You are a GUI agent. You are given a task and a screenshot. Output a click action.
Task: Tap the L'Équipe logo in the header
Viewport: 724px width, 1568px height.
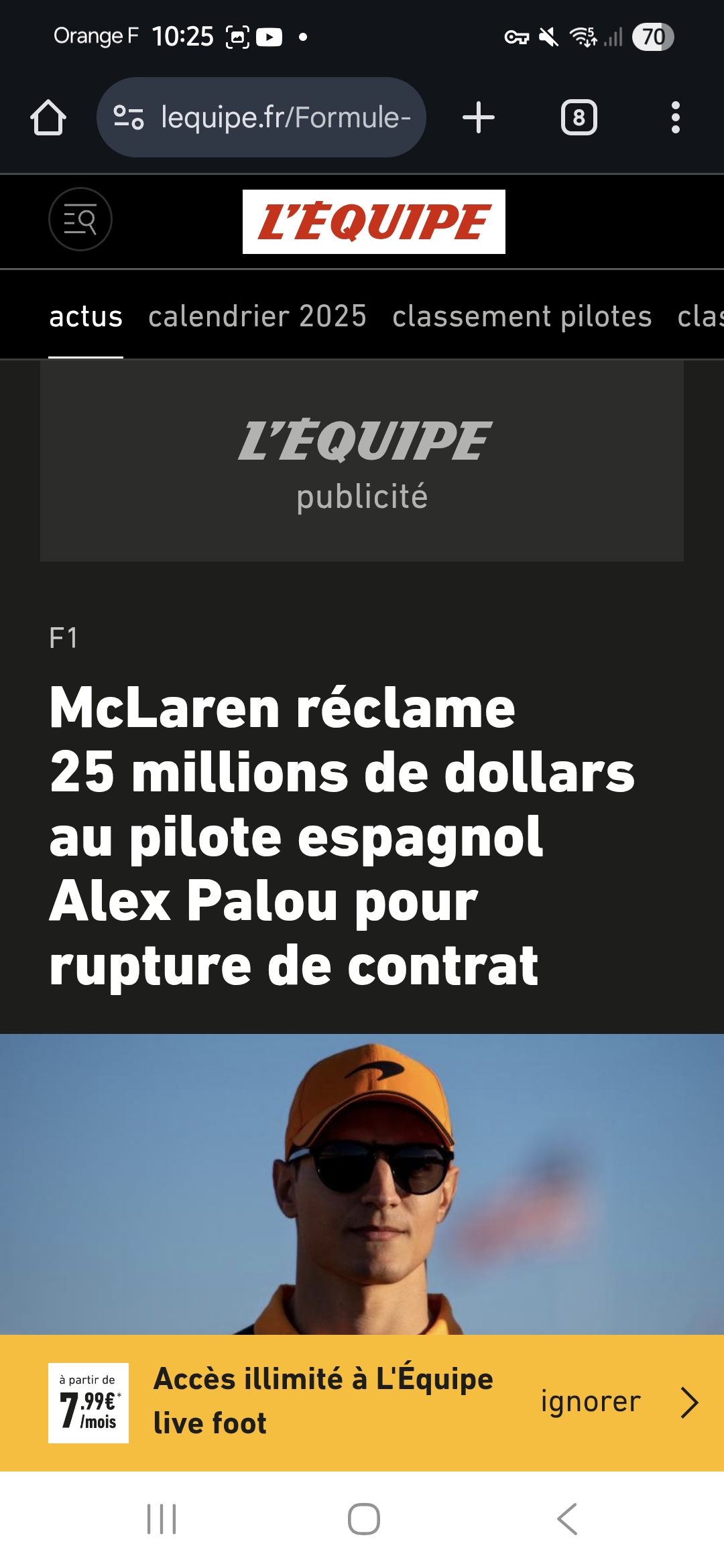[x=373, y=222]
